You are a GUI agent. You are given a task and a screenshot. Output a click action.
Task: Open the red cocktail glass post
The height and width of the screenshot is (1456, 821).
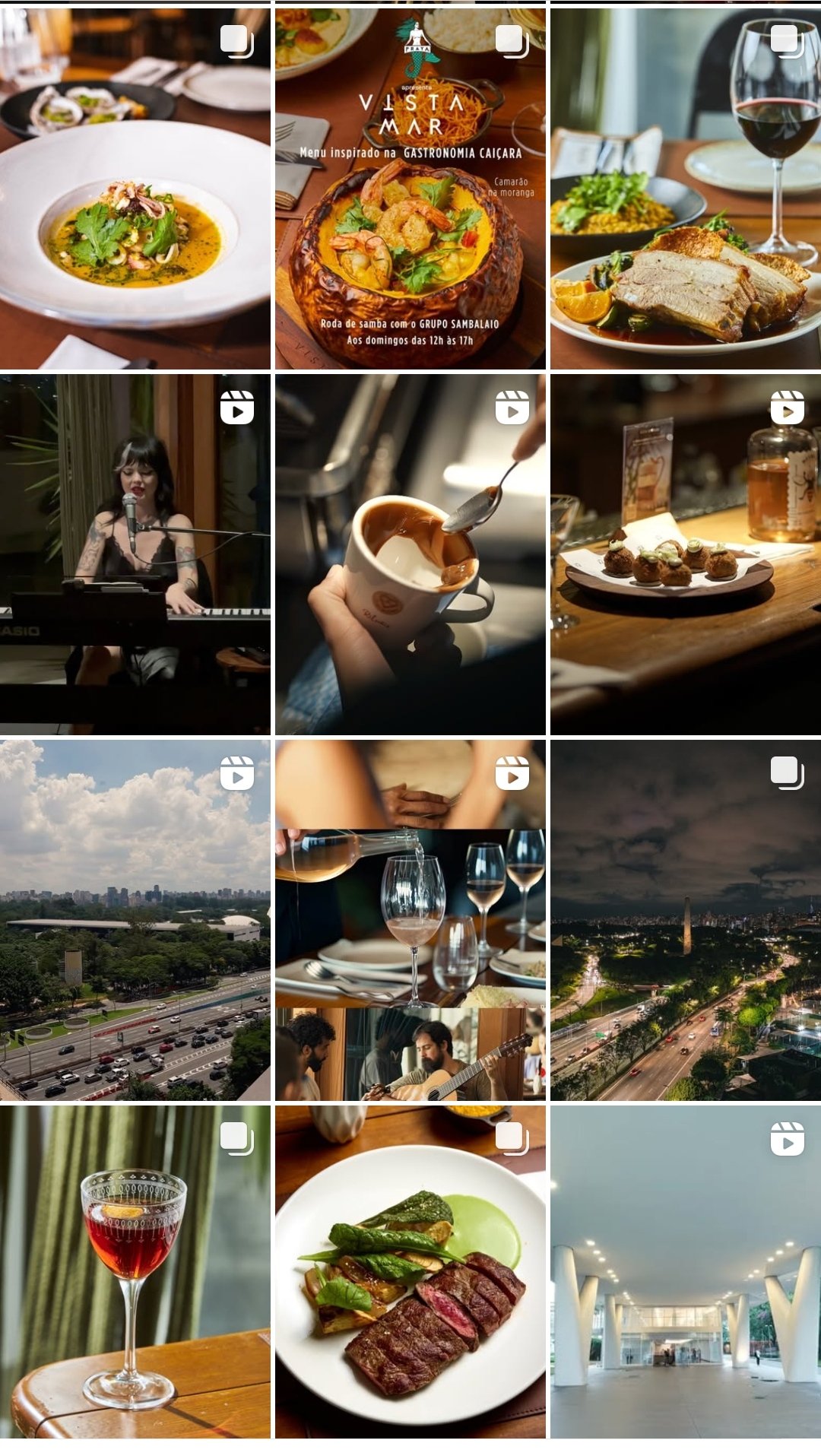coord(135,1271)
